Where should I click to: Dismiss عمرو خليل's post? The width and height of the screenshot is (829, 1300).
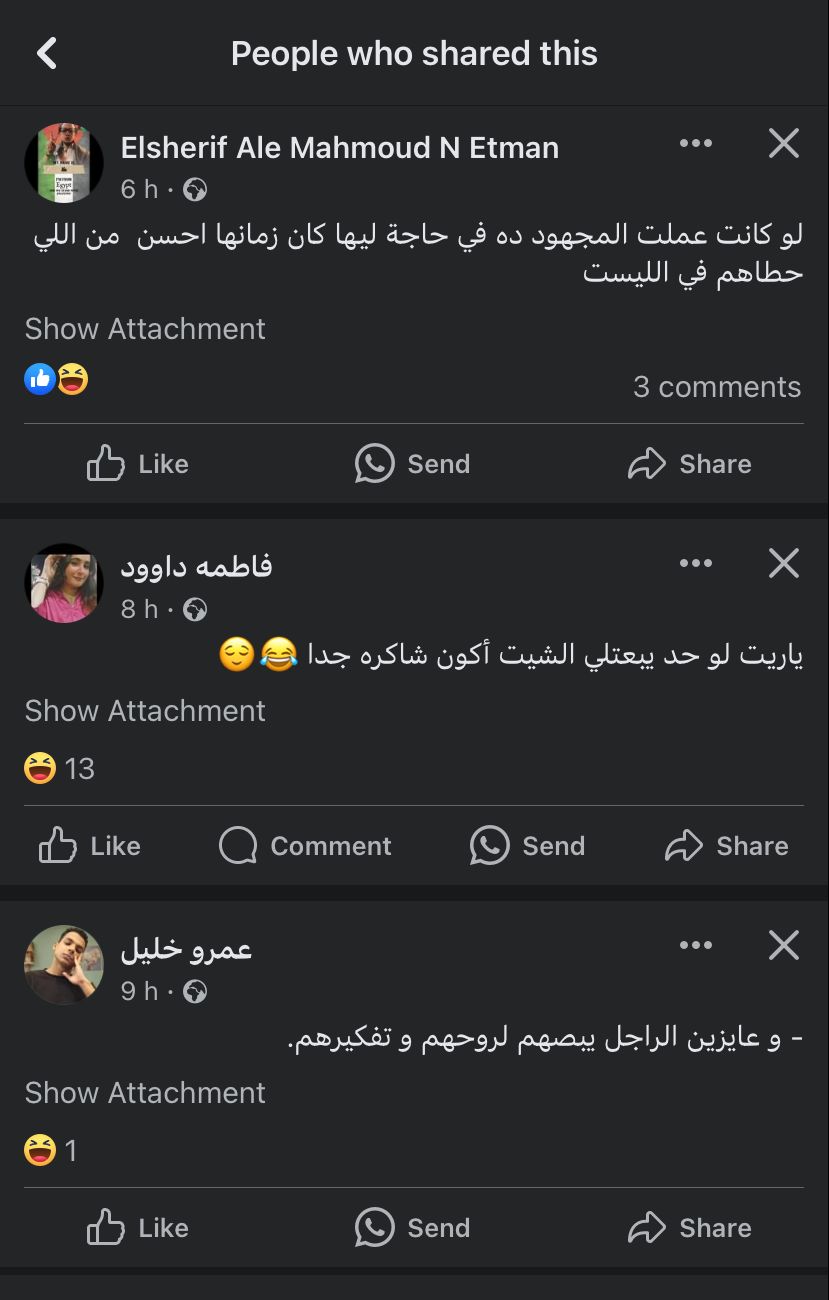(784, 945)
